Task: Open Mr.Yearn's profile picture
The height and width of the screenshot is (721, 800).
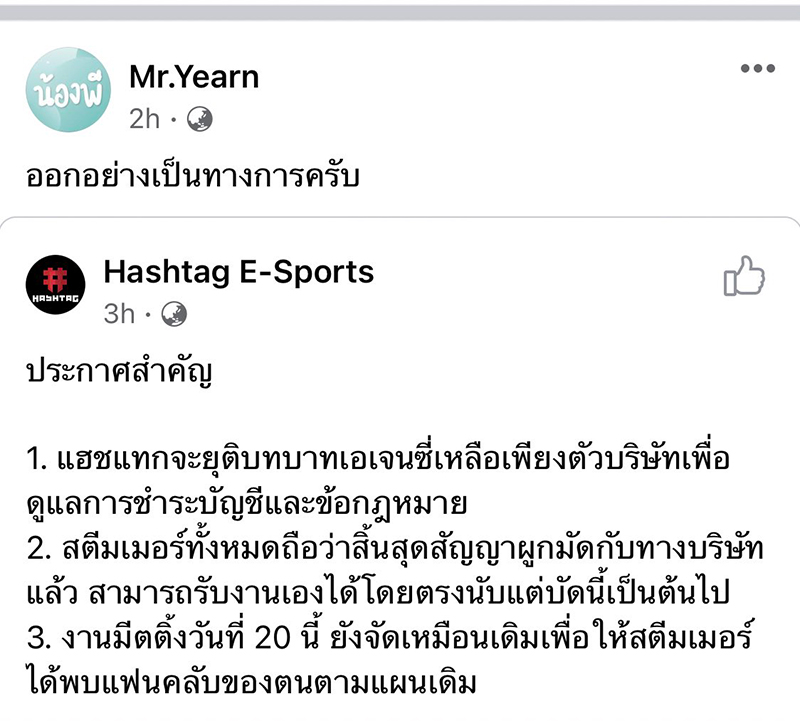Action: [x=65, y=90]
